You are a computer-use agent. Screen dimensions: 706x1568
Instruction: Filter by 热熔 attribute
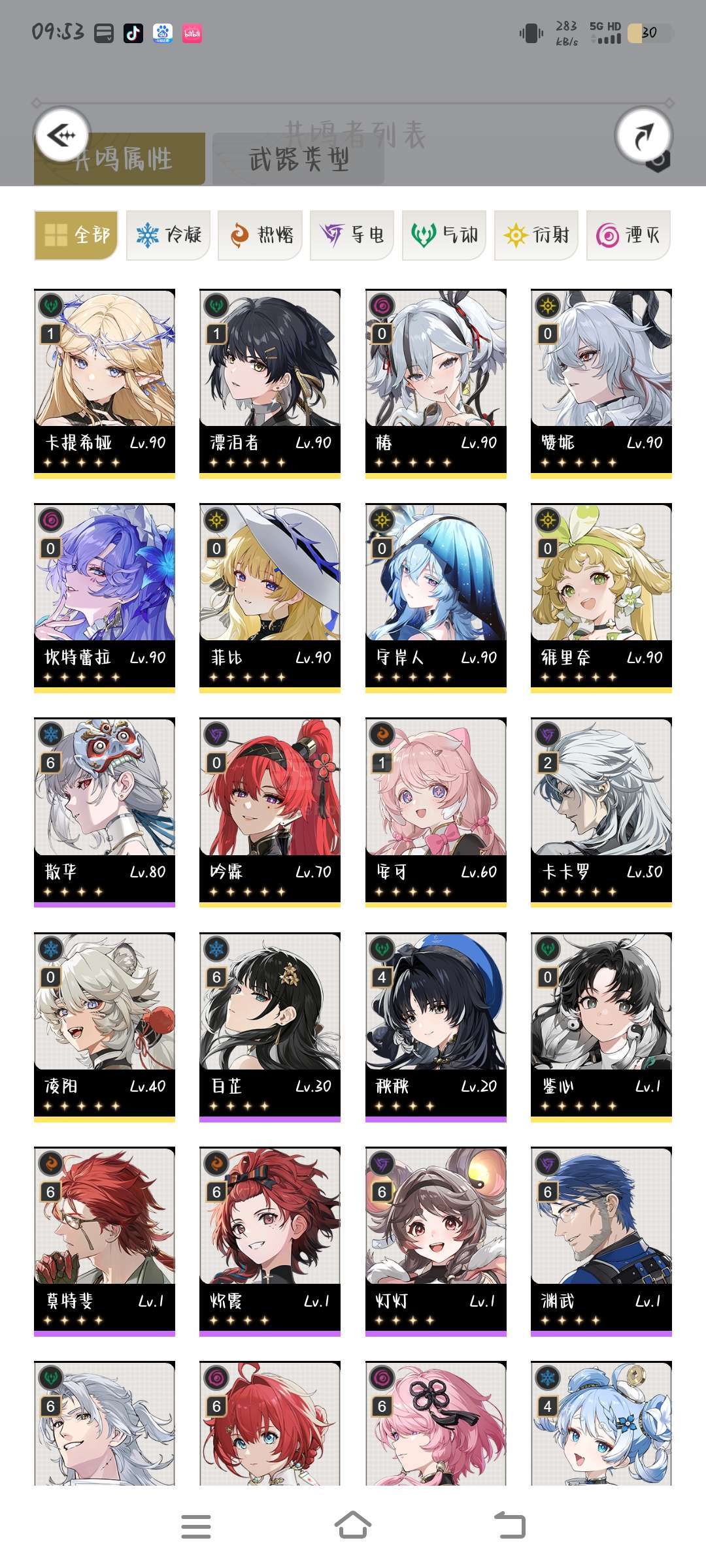tap(260, 235)
